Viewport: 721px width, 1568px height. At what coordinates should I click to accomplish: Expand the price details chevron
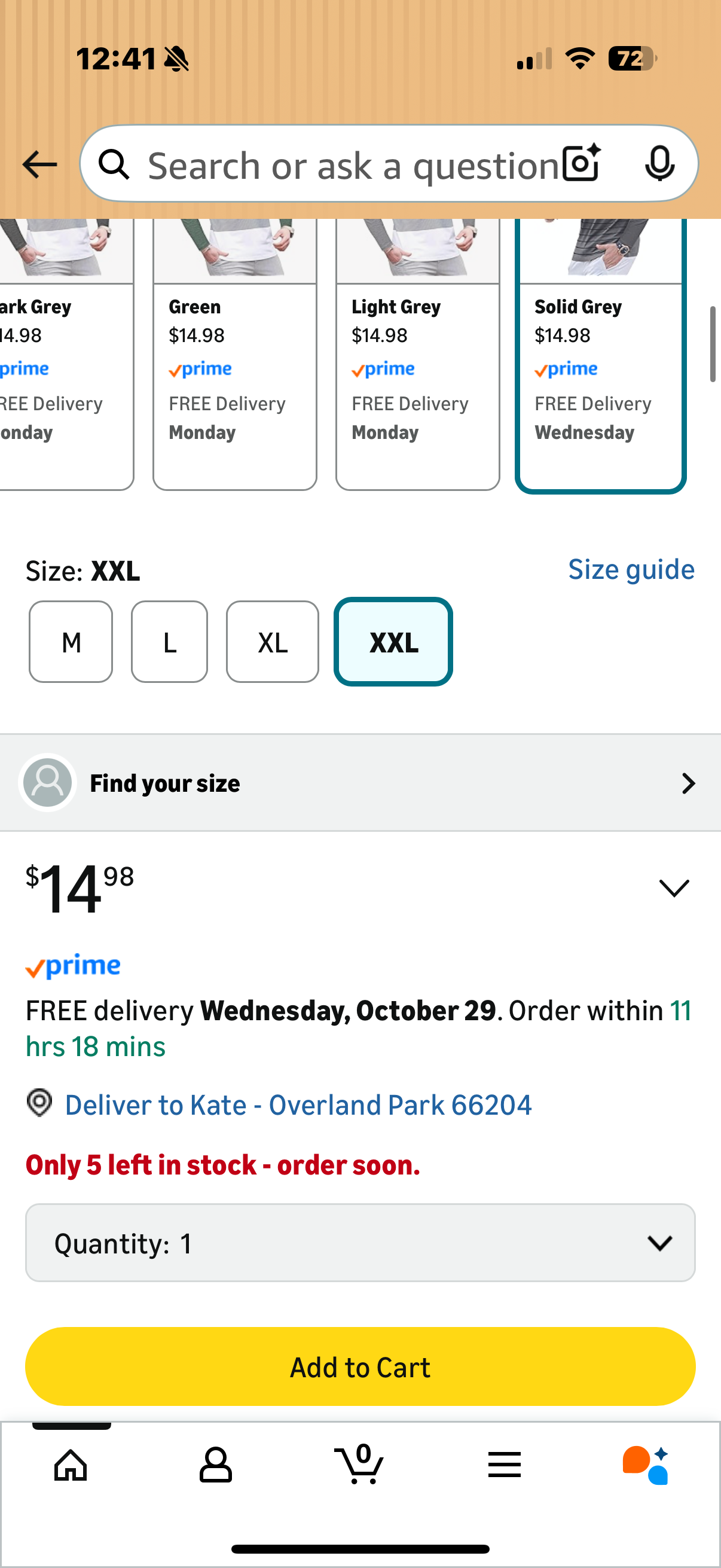674,888
